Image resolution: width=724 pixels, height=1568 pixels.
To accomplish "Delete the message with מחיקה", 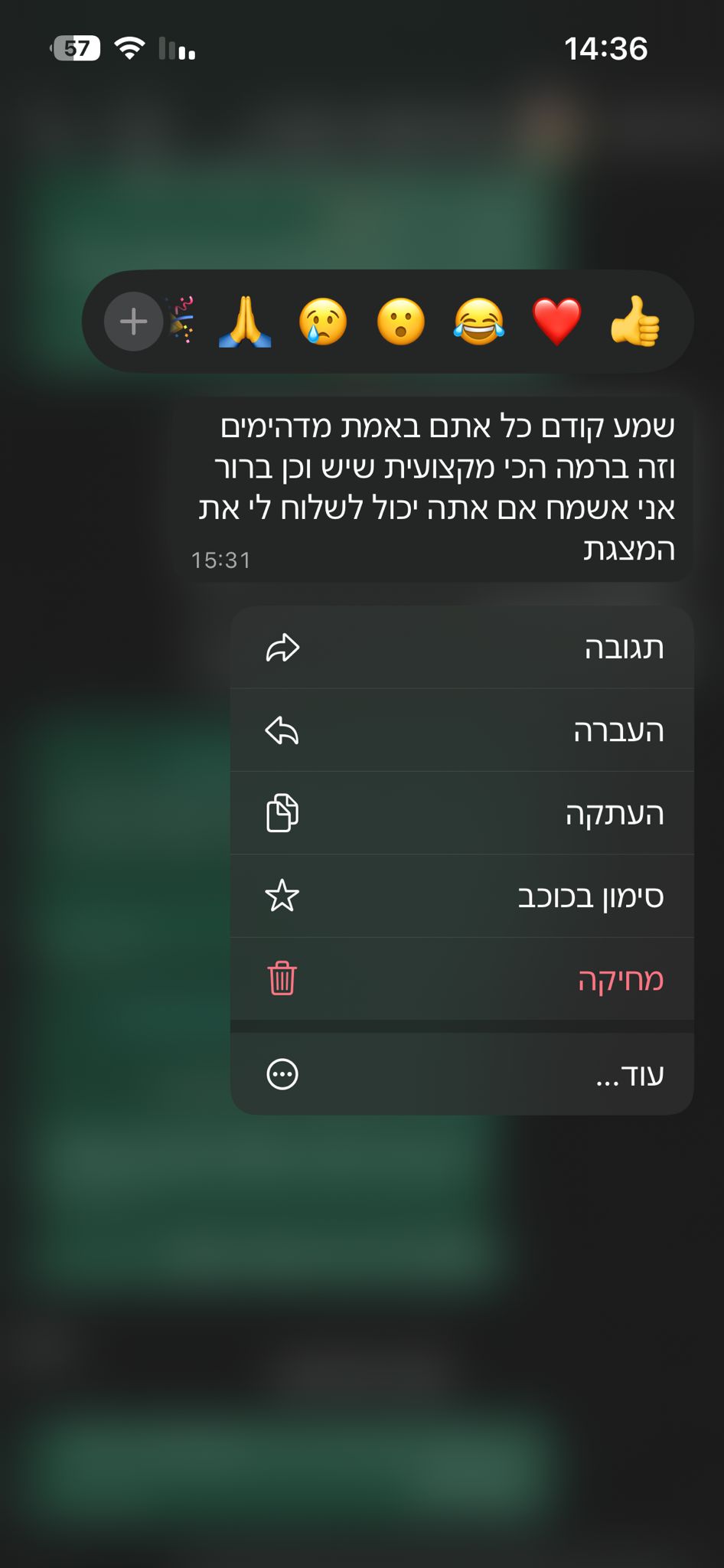I will (461, 979).
